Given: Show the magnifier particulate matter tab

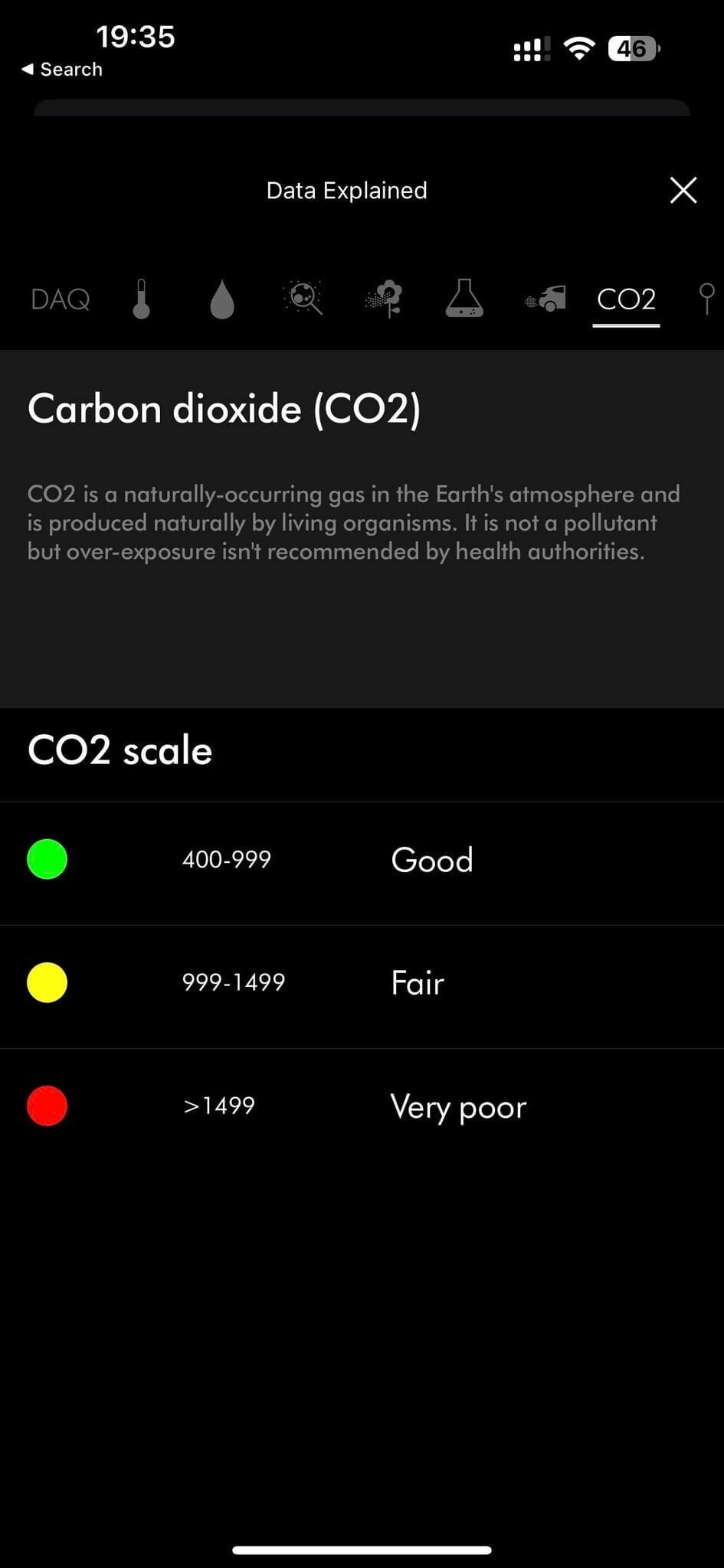Looking at the screenshot, I should point(303,298).
